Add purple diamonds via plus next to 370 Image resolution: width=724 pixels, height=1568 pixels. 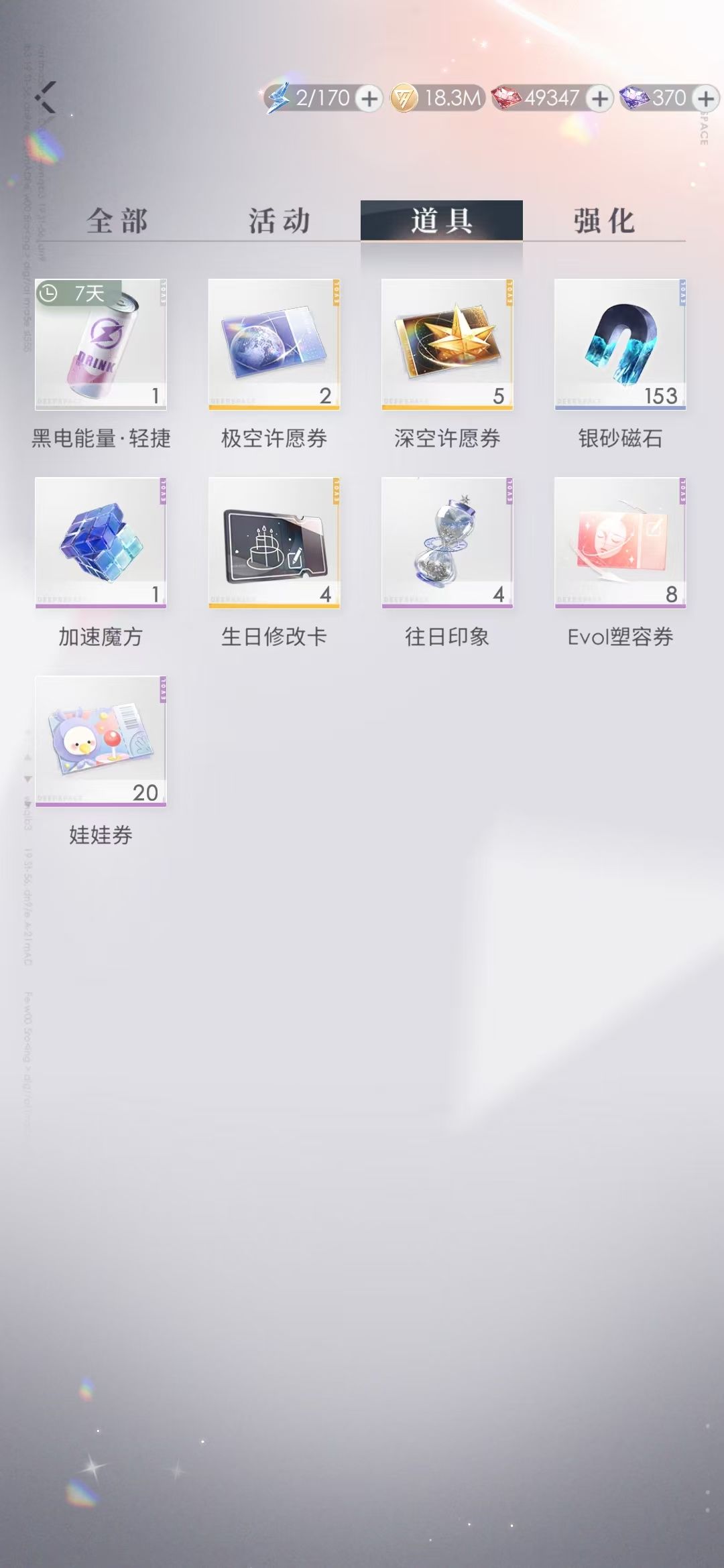[x=705, y=99]
